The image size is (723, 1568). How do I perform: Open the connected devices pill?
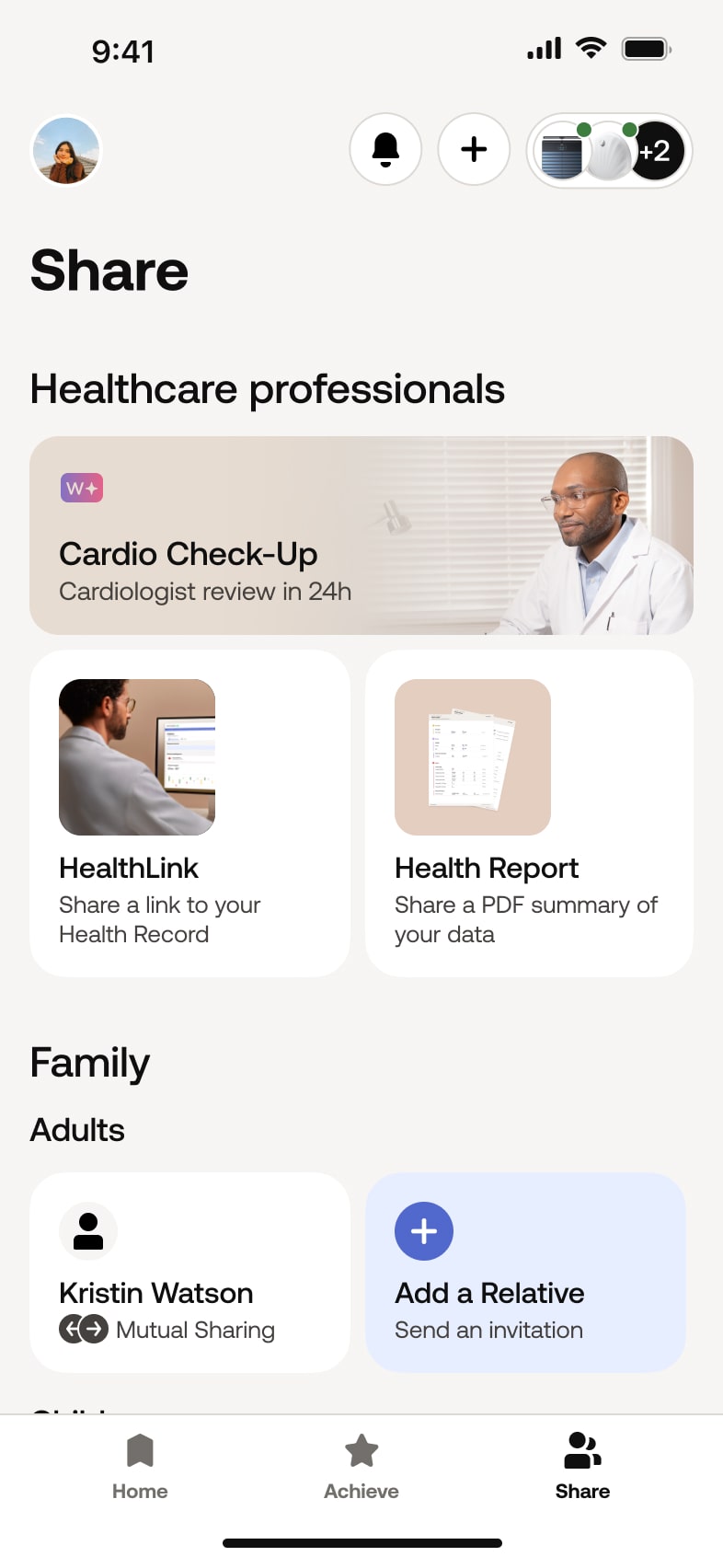click(x=609, y=151)
